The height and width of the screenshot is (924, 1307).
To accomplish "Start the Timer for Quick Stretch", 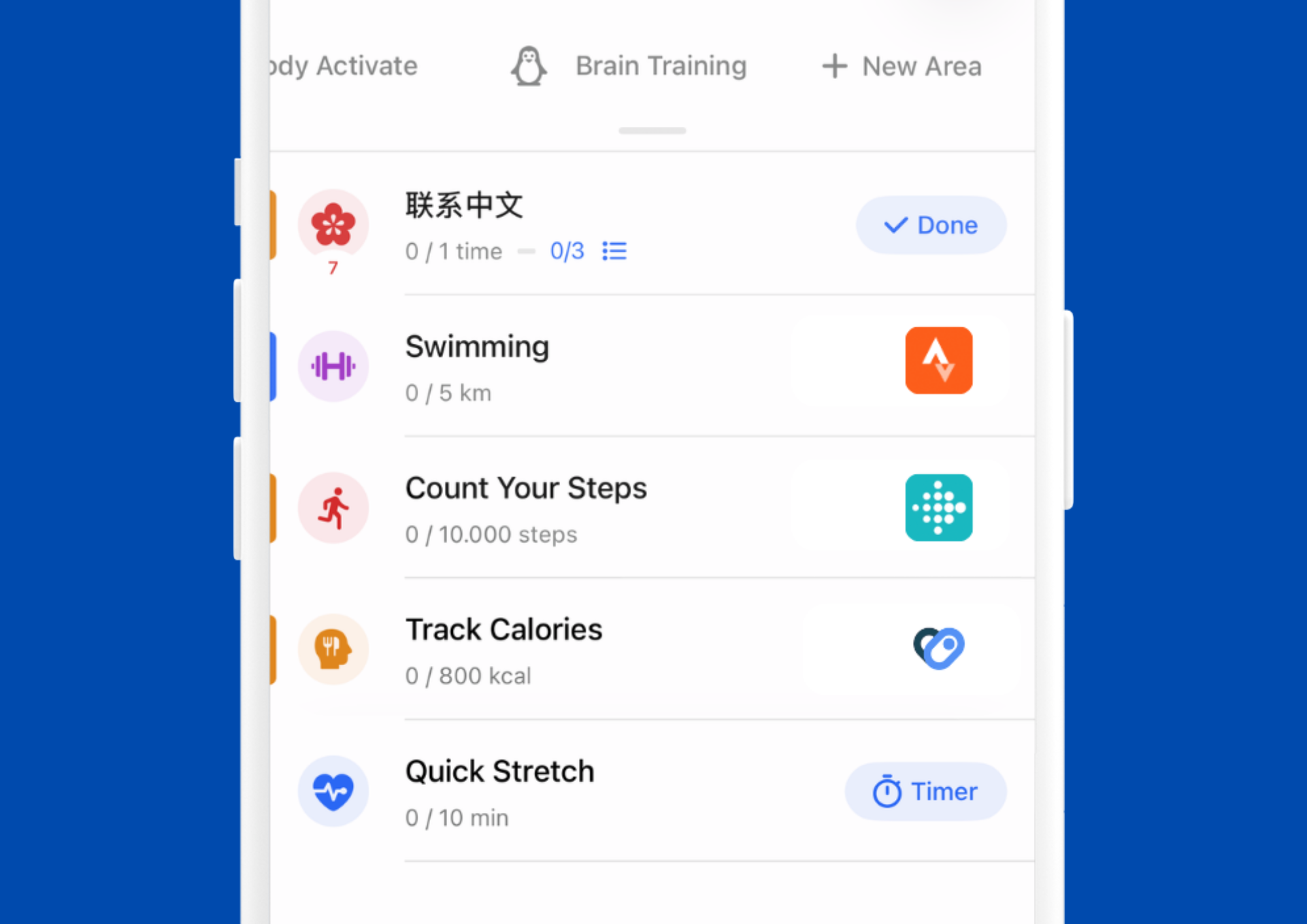I will [x=925, y=791].
